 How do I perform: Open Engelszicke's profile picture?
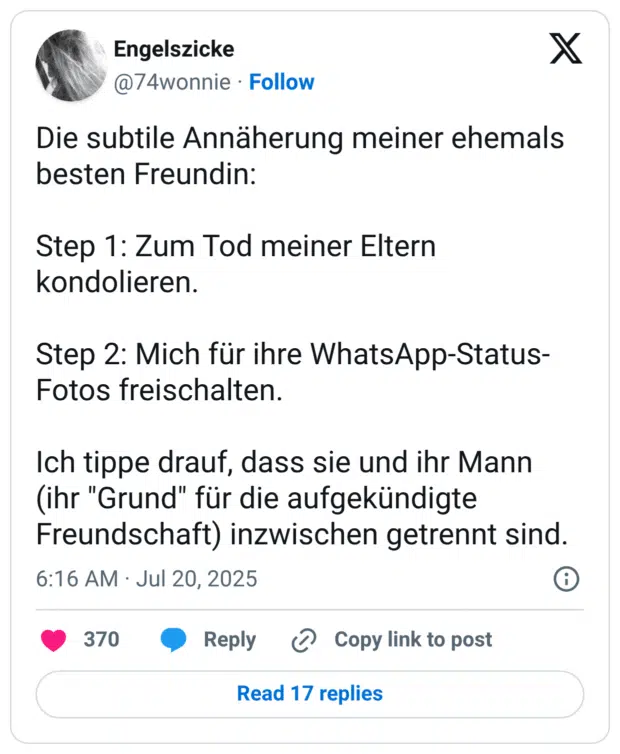click(70, 66)
